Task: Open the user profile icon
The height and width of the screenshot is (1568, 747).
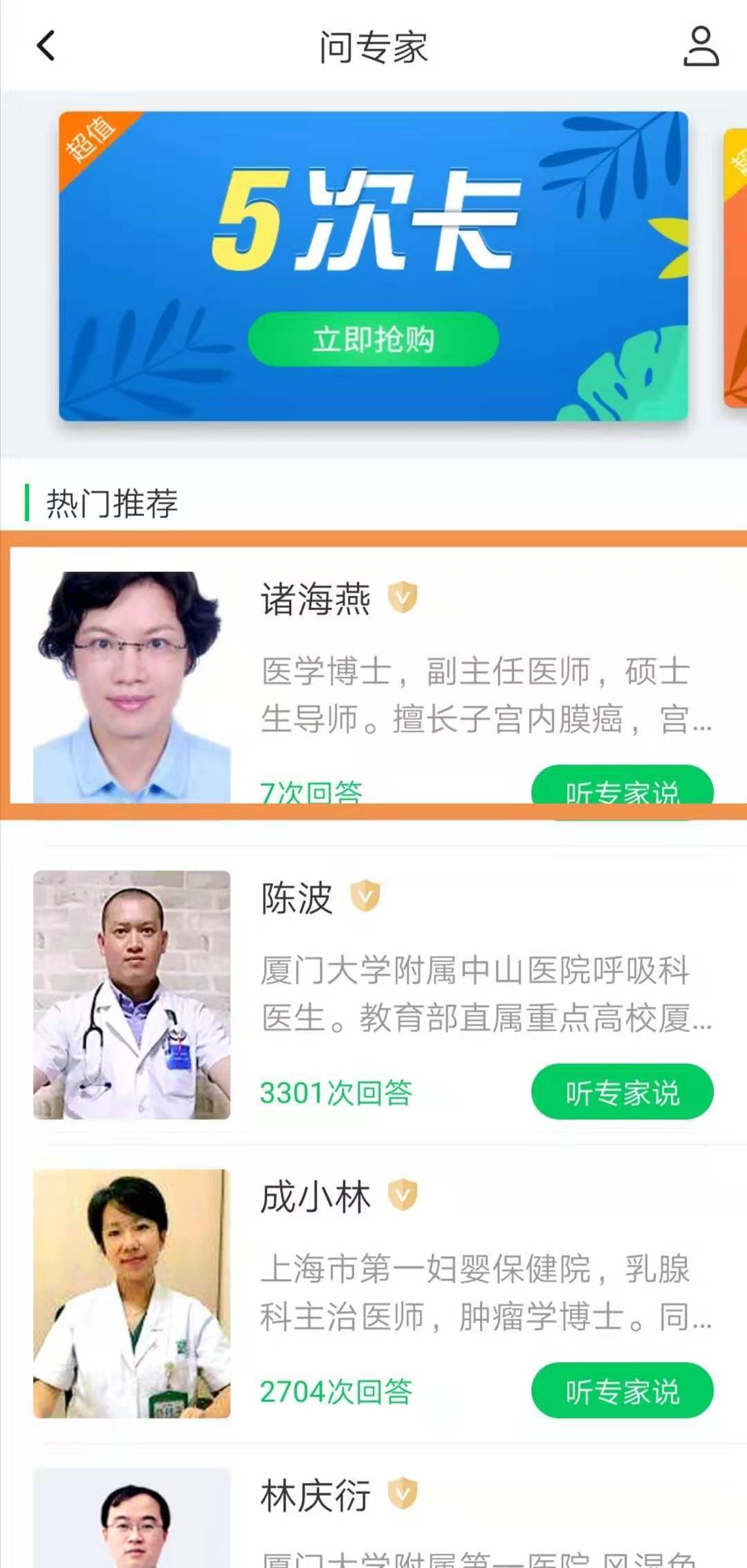Action: tap(701, 46)
